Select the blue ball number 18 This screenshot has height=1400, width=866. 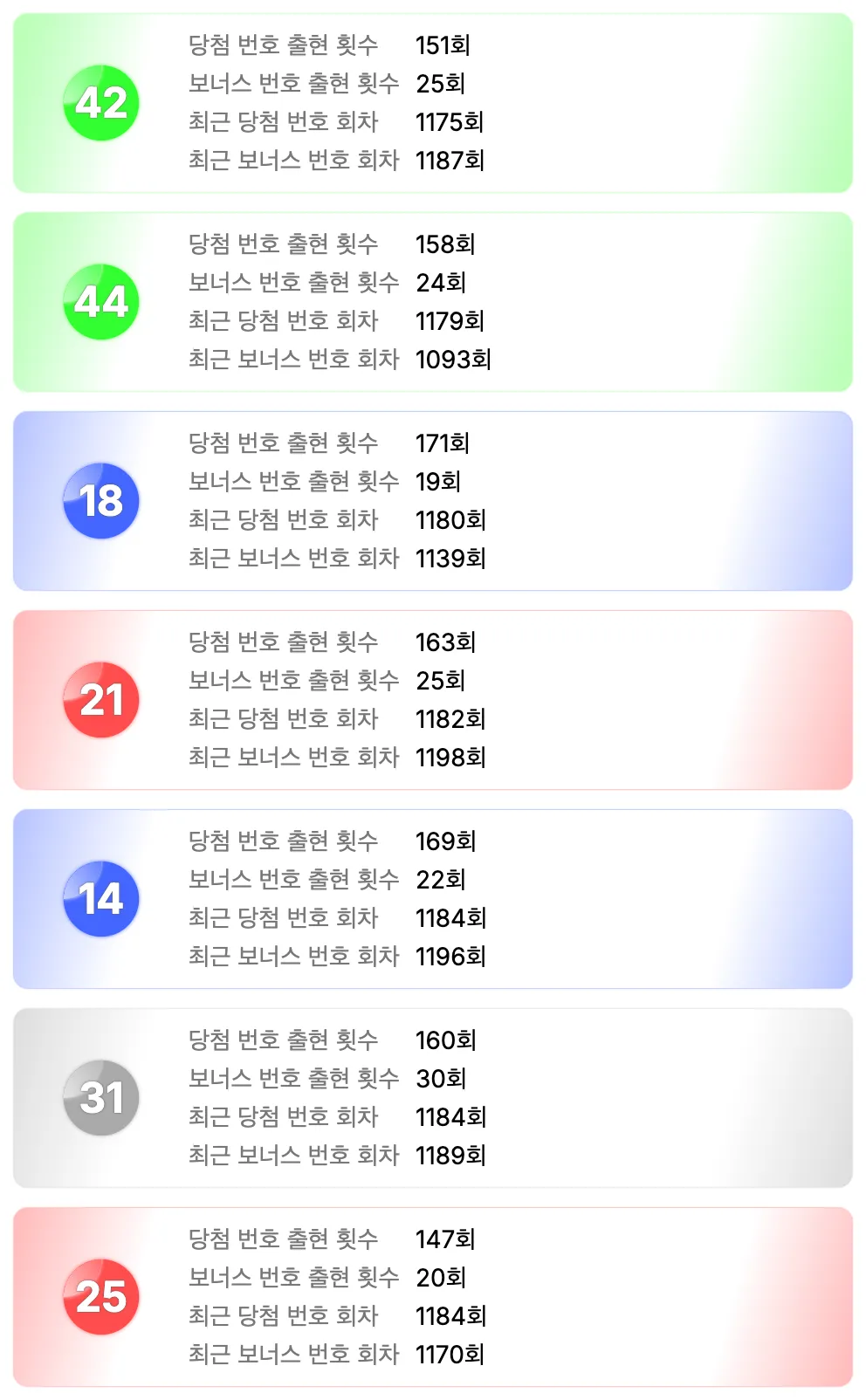coord(101,500)
